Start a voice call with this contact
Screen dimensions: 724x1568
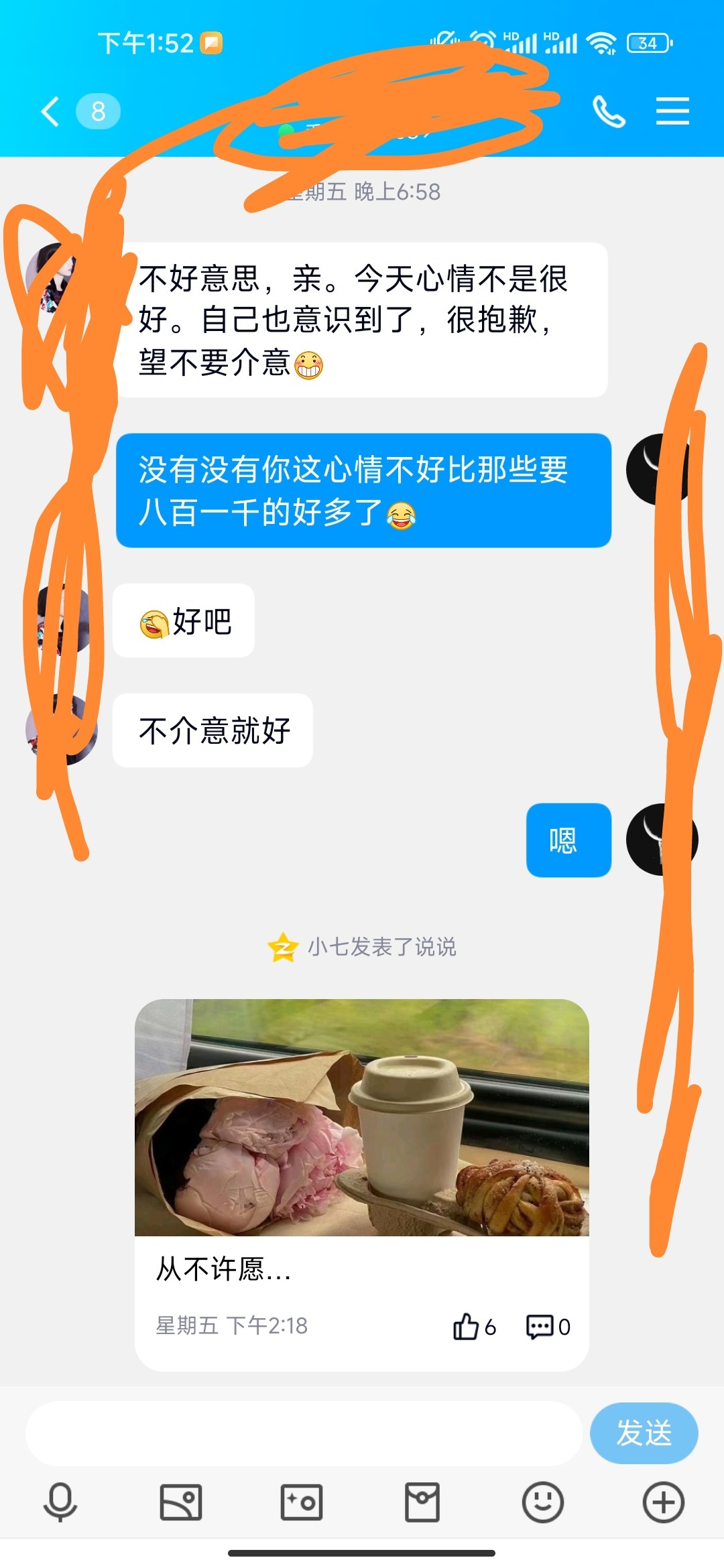click(x=608, y=111)
